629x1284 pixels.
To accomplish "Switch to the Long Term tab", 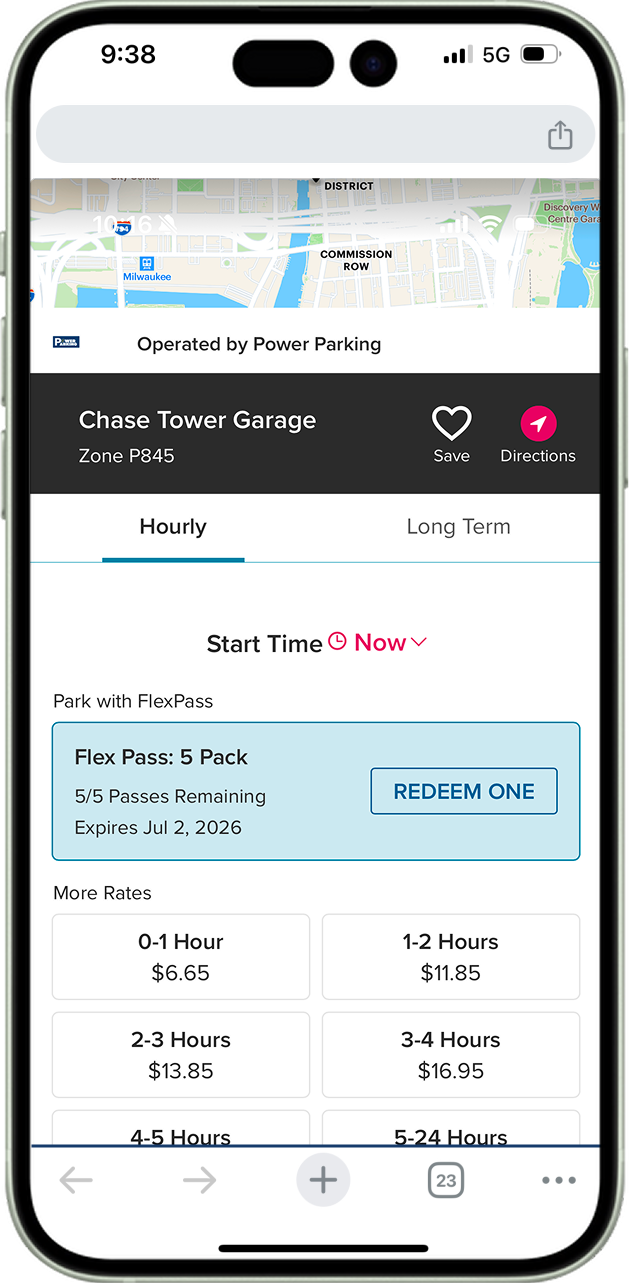I will tap(458, 527).
